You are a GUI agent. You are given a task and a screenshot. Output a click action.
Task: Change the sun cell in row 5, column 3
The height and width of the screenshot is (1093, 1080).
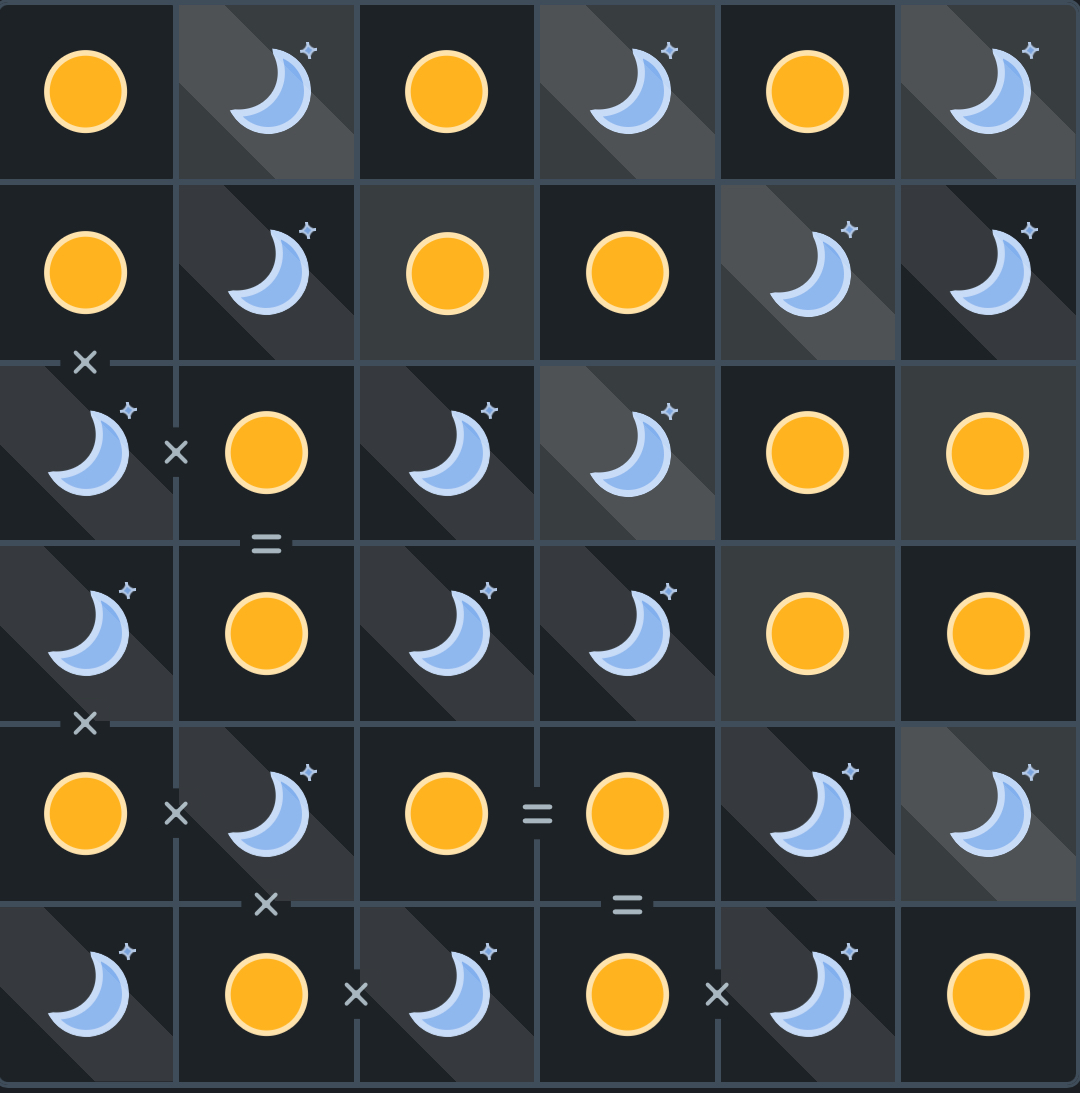[447, 813]
